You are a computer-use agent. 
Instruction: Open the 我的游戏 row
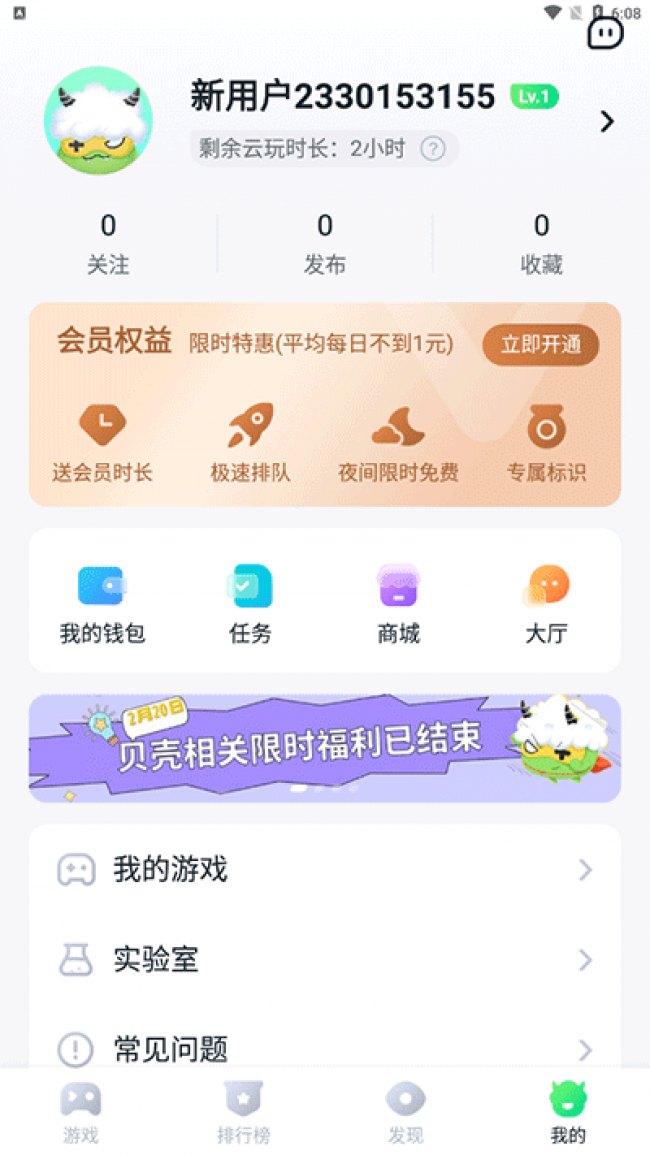click(x=325, y=870)
